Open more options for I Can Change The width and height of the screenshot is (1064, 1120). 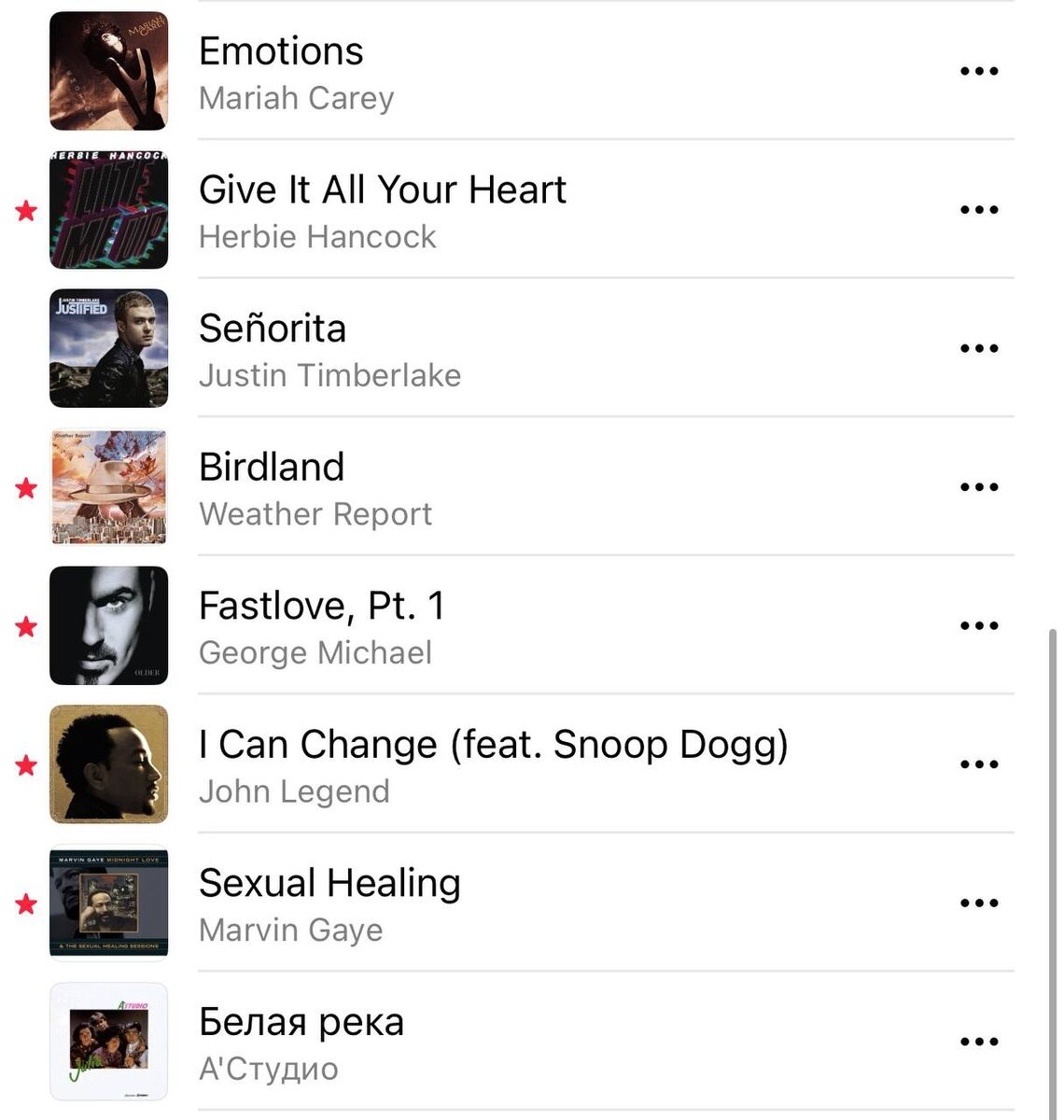point(979,764)
